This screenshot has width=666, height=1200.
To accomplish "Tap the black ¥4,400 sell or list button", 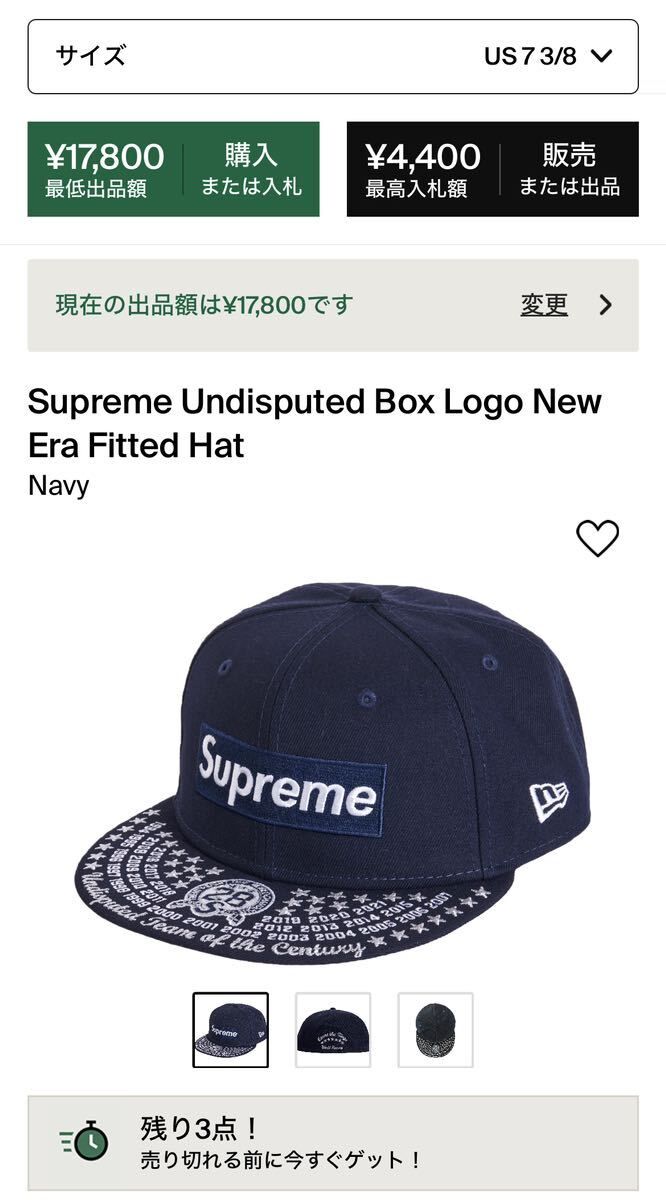I will (x=492, y=169).
